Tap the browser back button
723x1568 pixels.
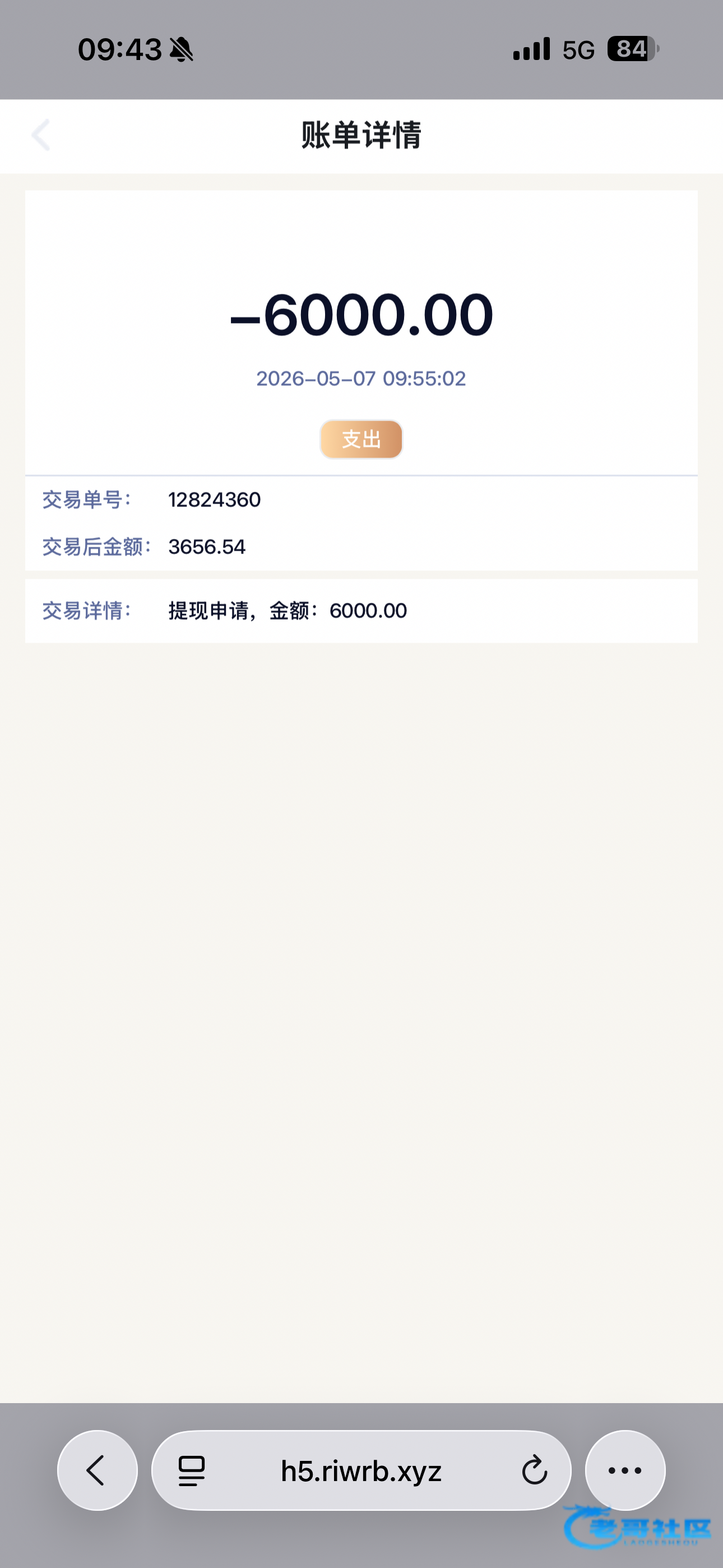98,1470
